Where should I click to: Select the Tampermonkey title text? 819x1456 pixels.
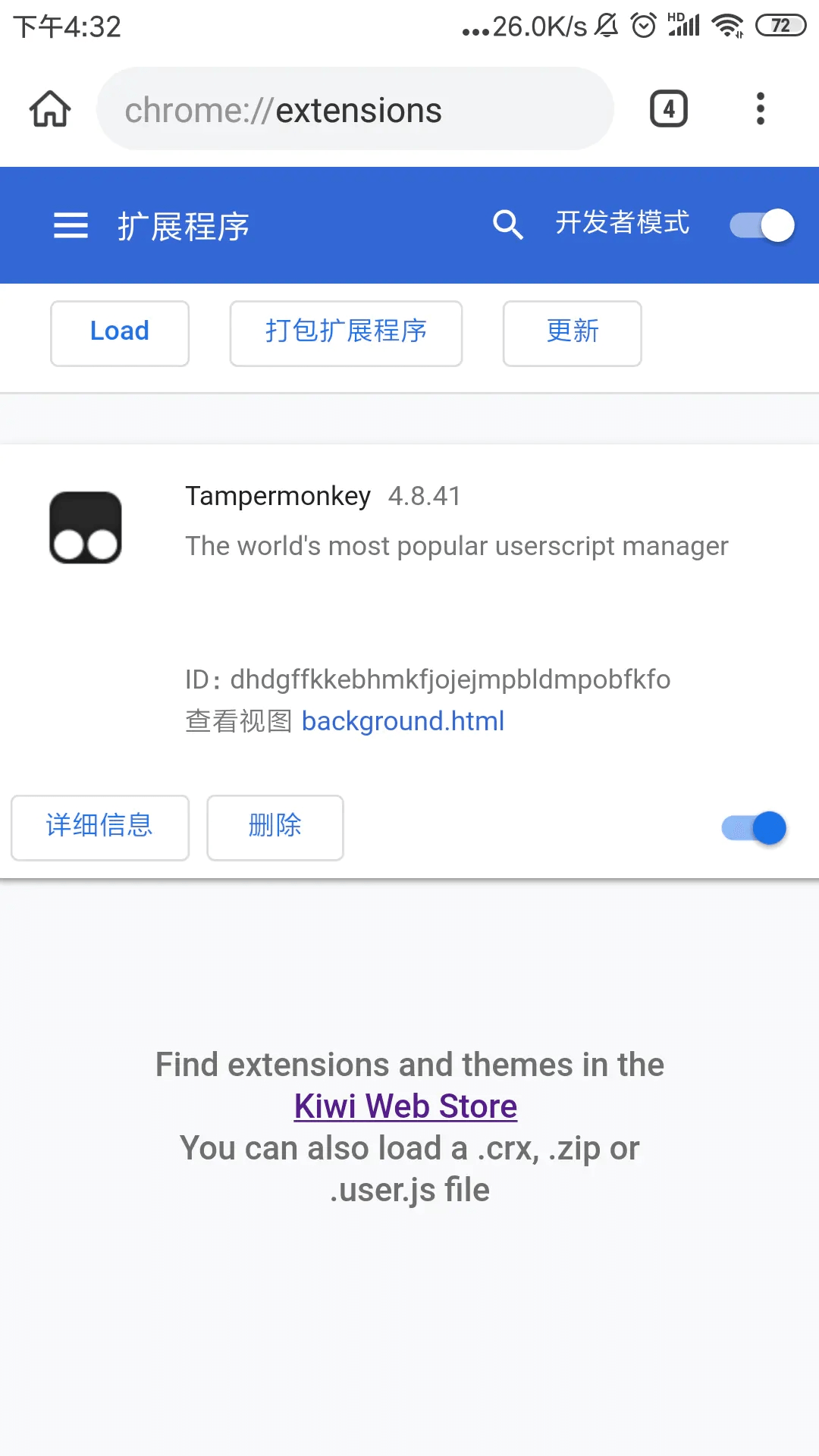click(278, 496)
